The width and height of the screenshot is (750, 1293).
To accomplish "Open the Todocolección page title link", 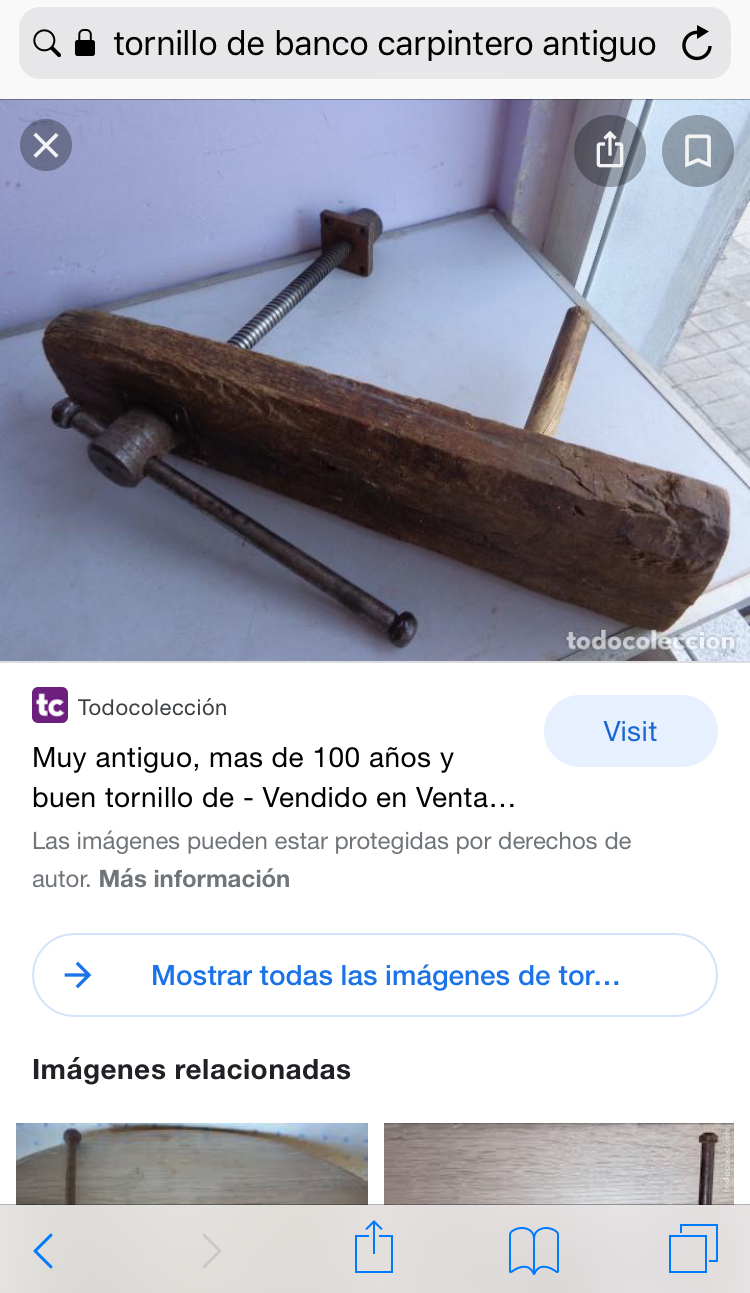I will (x=274, y=778).
